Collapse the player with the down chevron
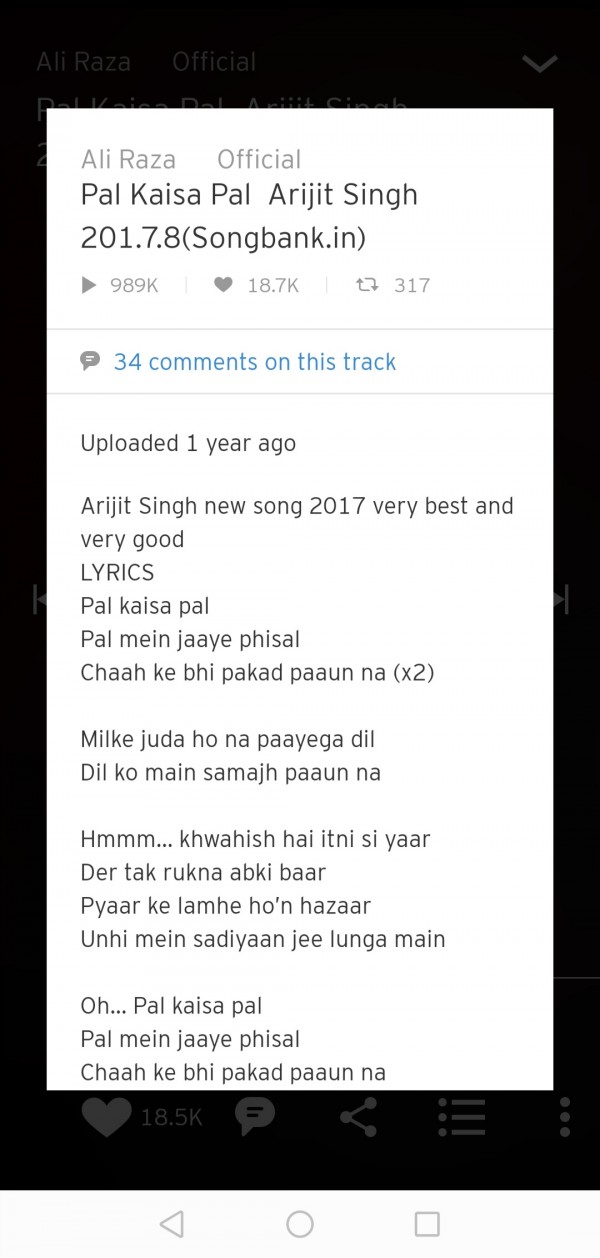 click(x=540, y=65)
